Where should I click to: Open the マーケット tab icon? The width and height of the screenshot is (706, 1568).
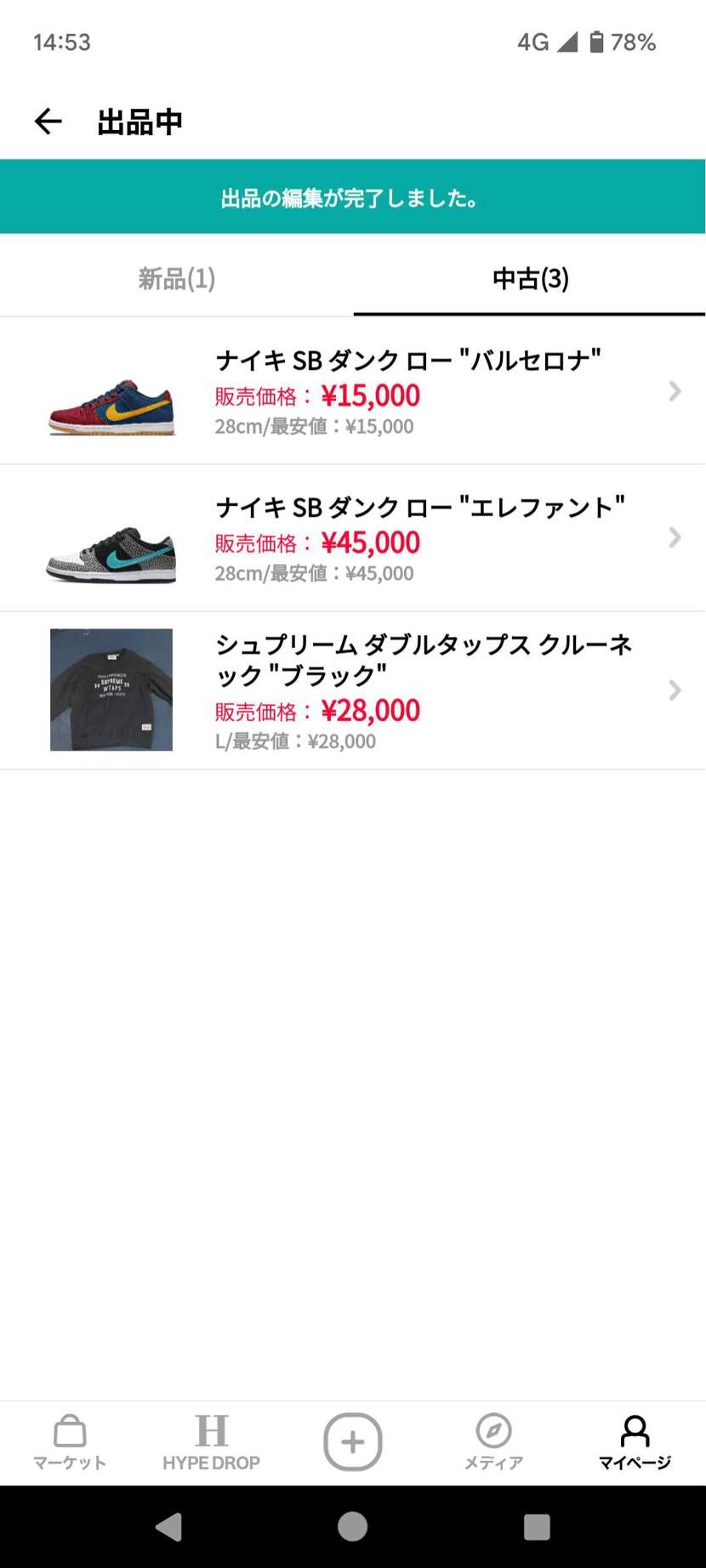(69, 1441)
